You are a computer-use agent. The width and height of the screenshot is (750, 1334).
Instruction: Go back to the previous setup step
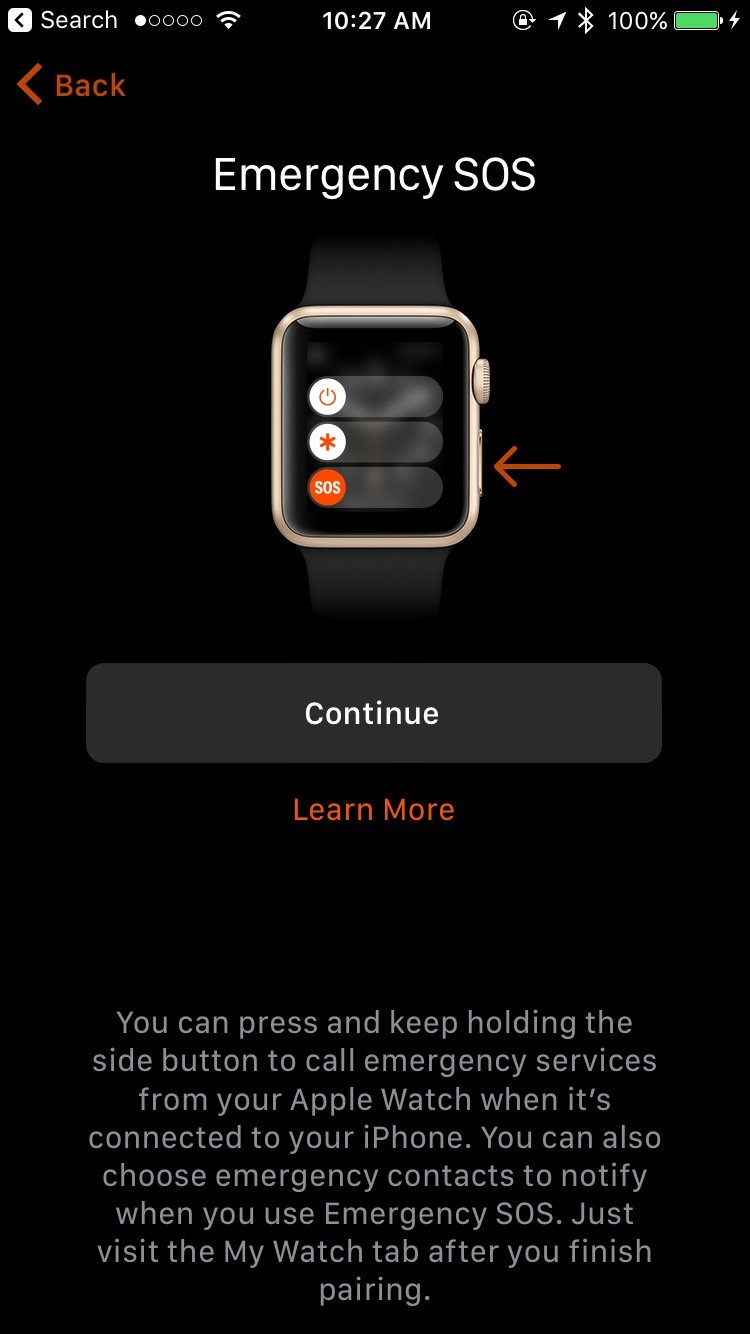coord(72,85)
